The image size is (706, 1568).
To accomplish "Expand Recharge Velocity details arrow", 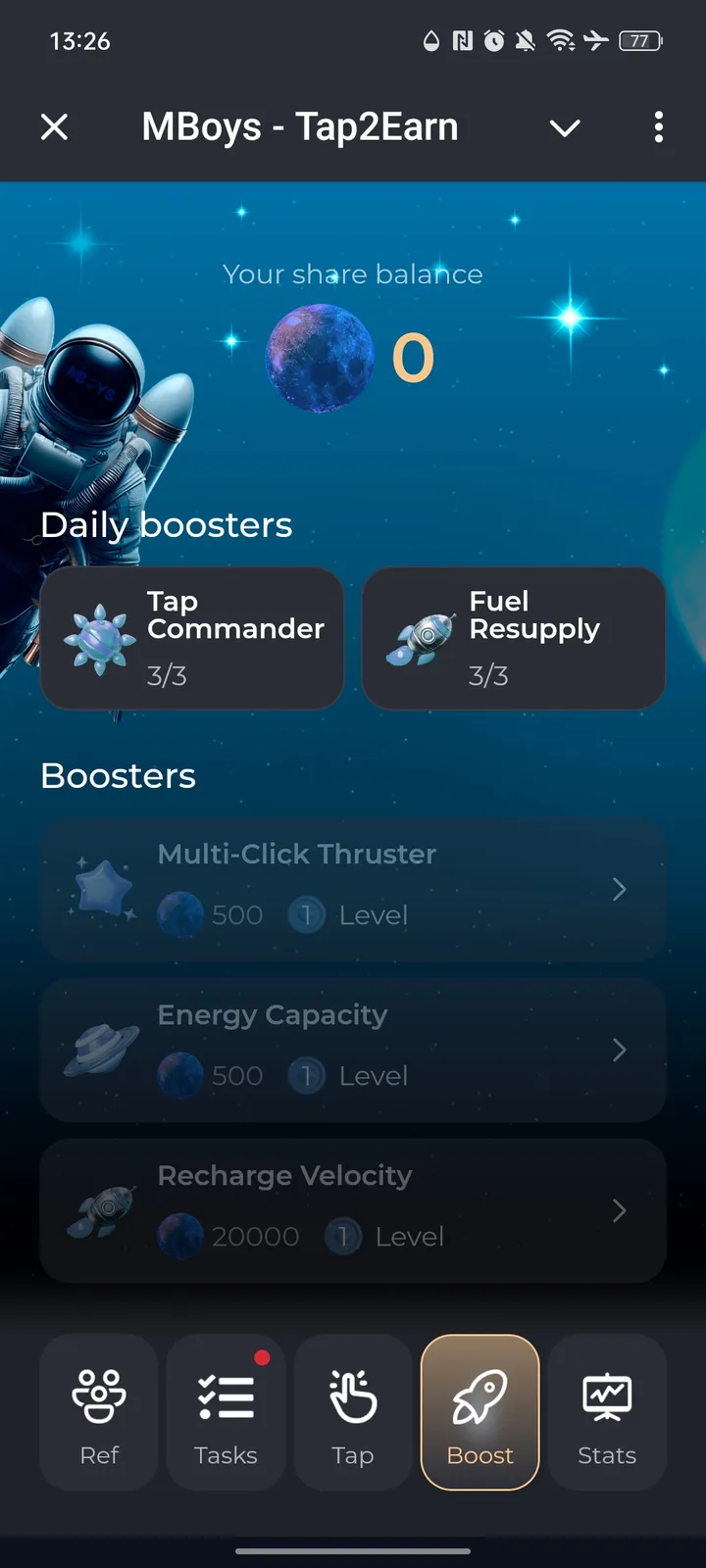I will (619, 1210).
